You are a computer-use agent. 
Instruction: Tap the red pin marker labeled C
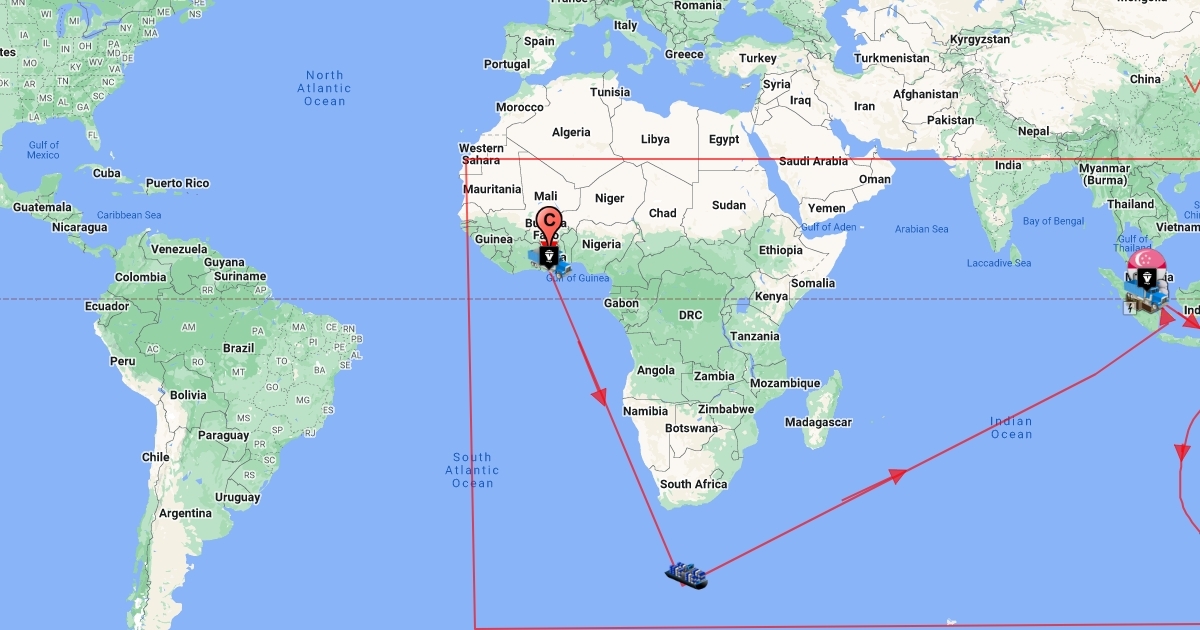[548, 223]
